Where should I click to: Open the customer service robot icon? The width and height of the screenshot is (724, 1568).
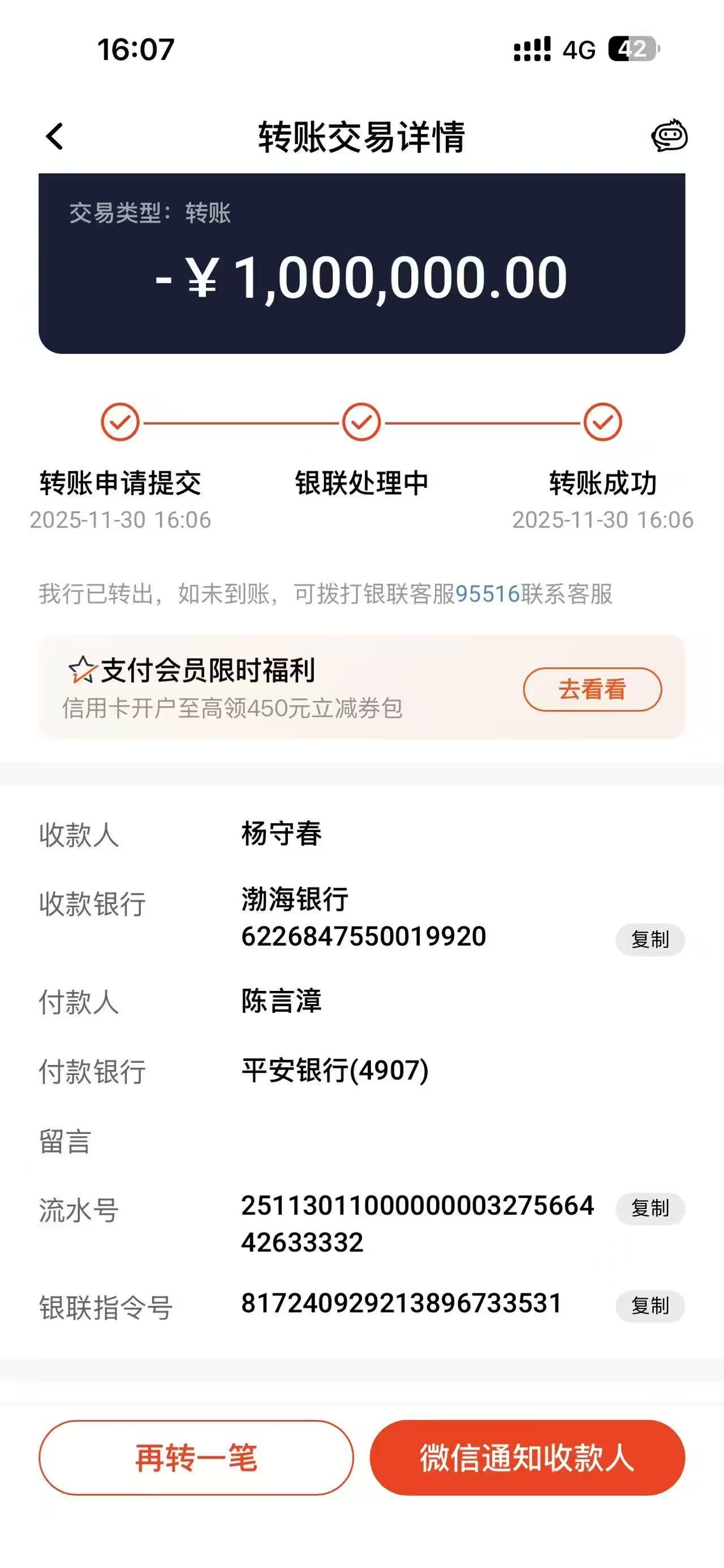click(x=669, y=136)
